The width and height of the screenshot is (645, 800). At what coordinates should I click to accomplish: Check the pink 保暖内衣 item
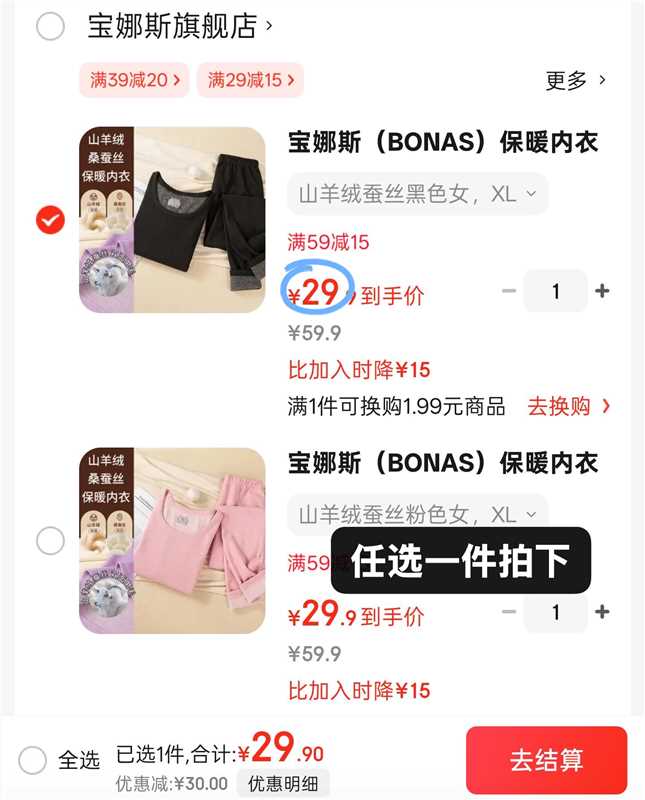(50, 541)
